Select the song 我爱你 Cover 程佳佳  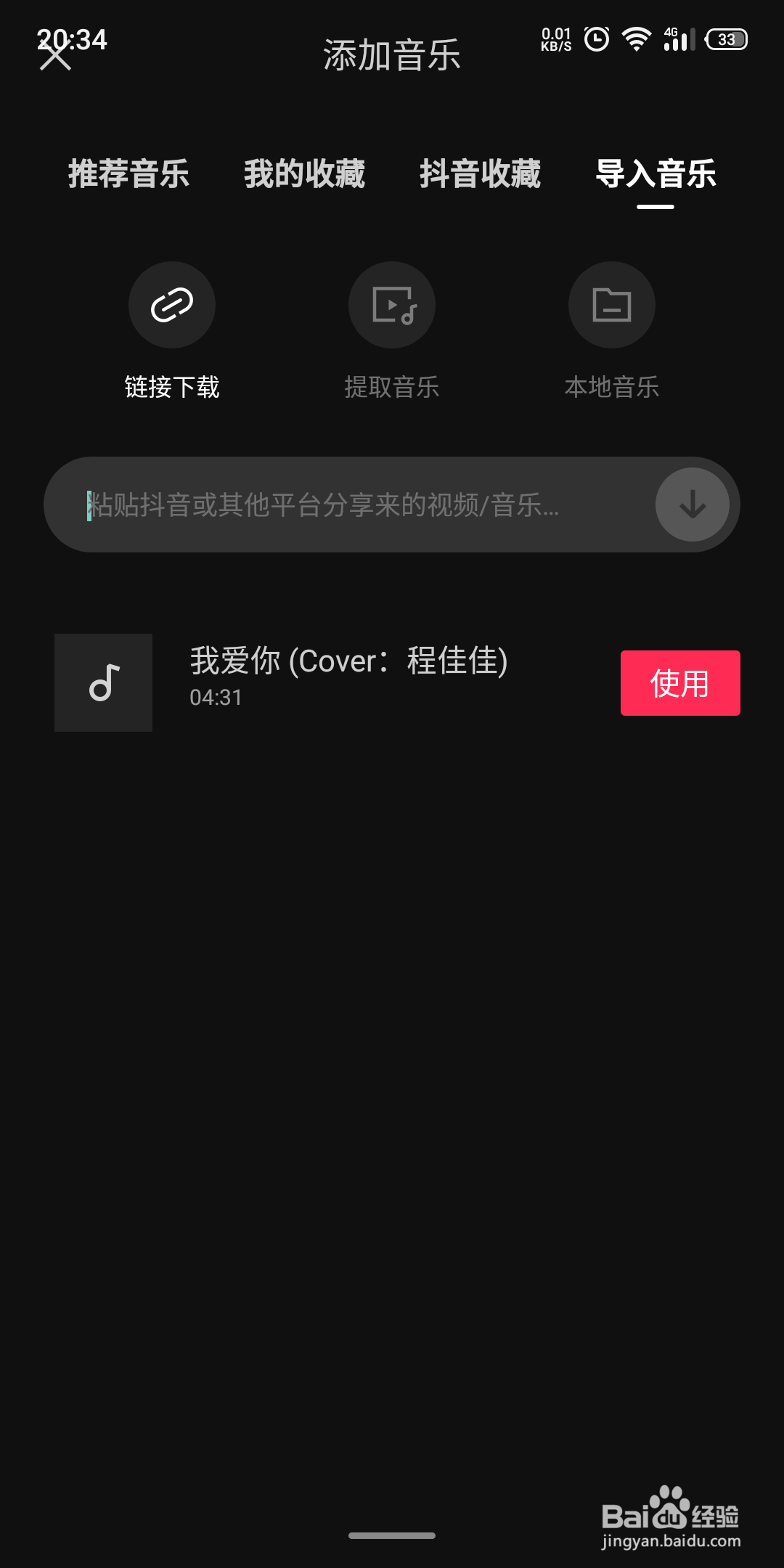click(x=348, y=661)
